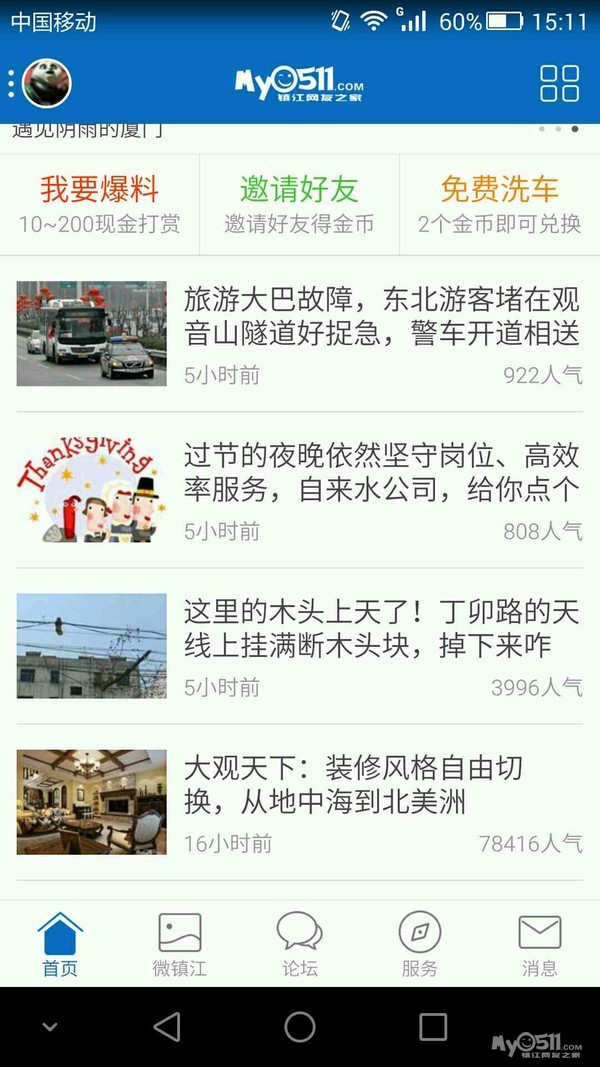Switch to the 微镇江 tab
Viewport: 600px width, 1067px height.
point(180,944)
